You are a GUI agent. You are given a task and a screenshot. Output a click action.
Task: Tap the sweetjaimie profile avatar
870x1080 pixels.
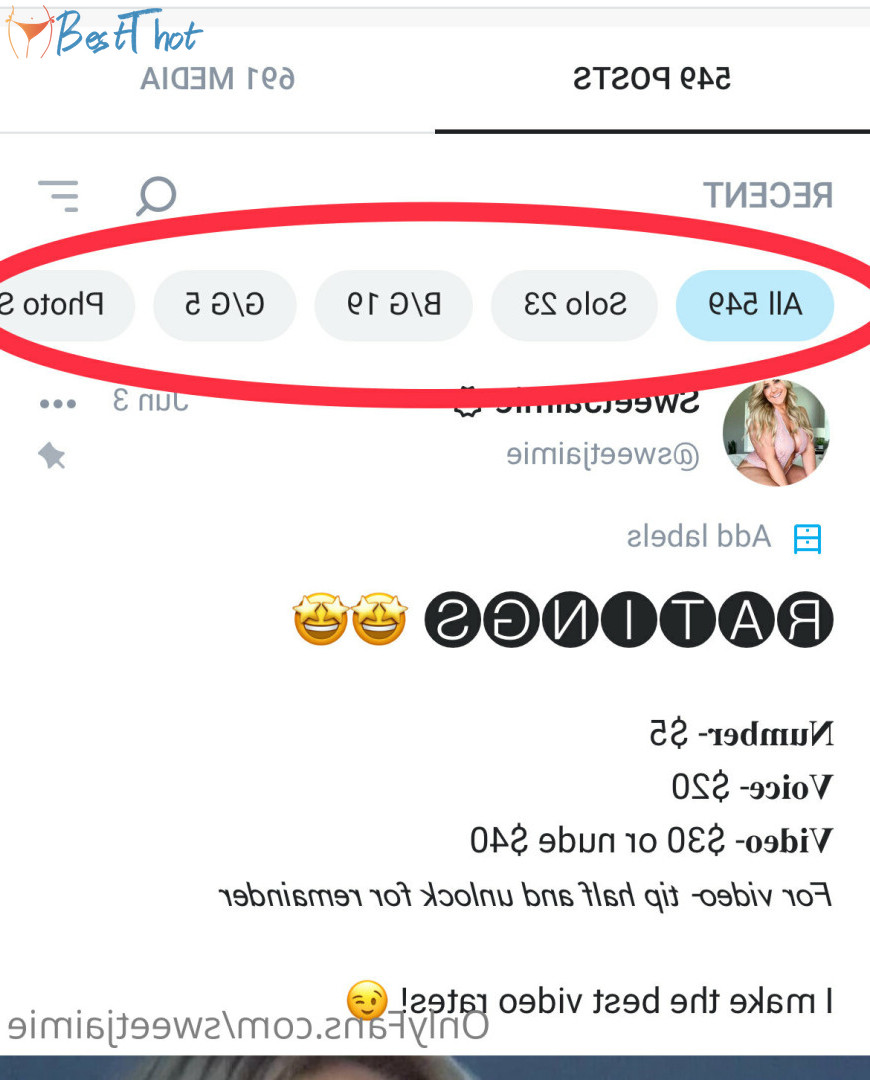(x=775, y=433)
